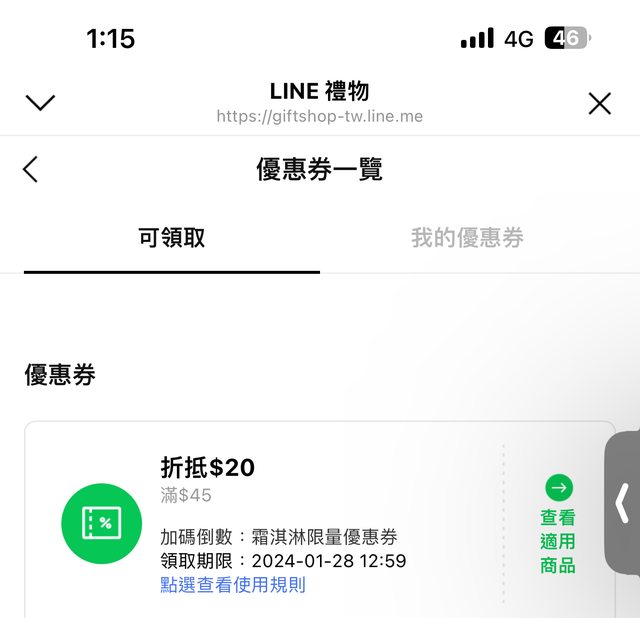Switch to the 我的優惠券 tab
Image resolution: width=640 pixels, height=618 pixels.
click(467, 238)
